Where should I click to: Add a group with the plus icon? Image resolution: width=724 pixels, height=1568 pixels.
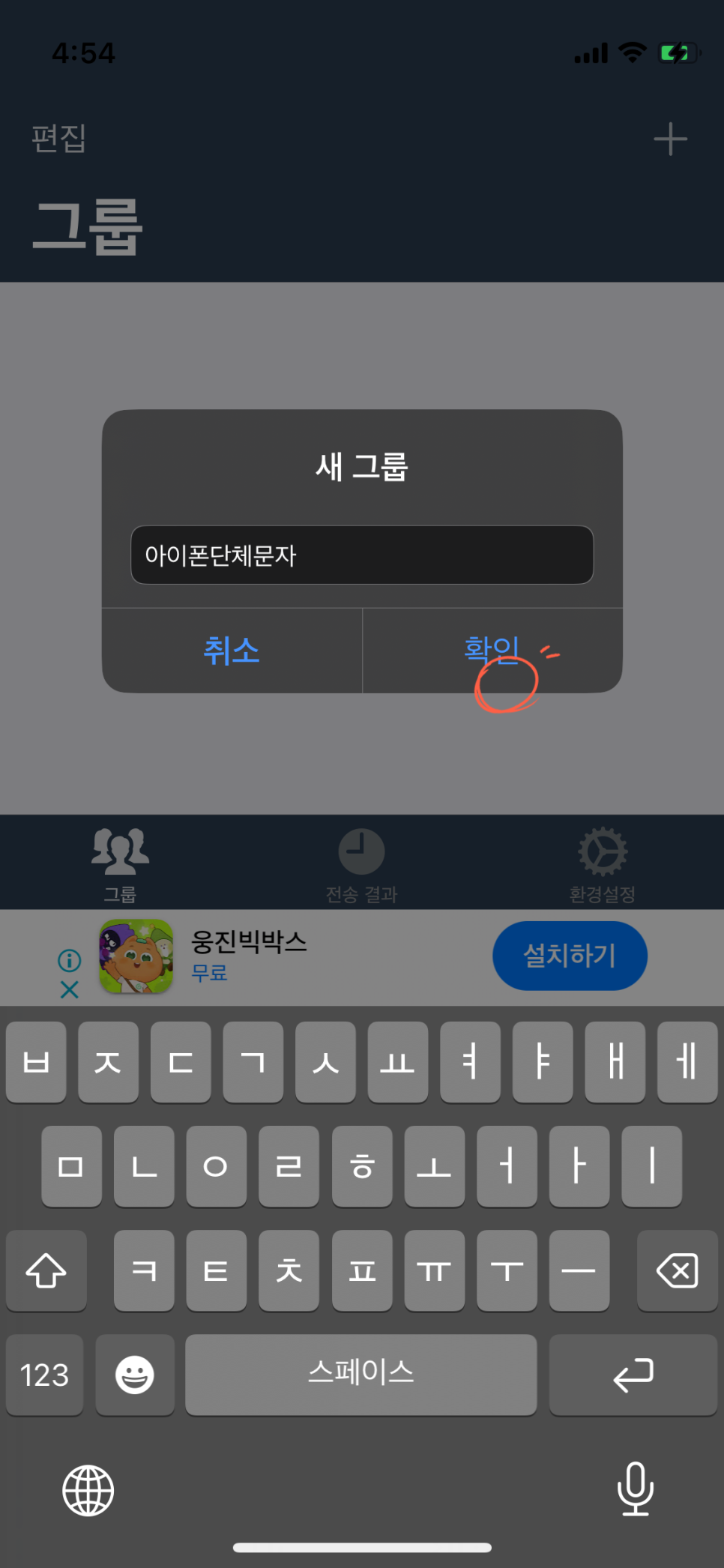(x=670, y=139)
